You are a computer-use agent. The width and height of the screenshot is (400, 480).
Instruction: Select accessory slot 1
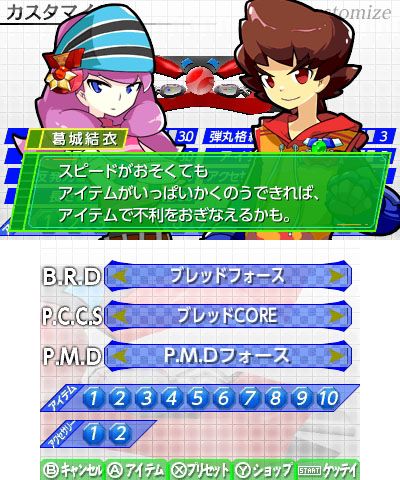coord(94,433)
